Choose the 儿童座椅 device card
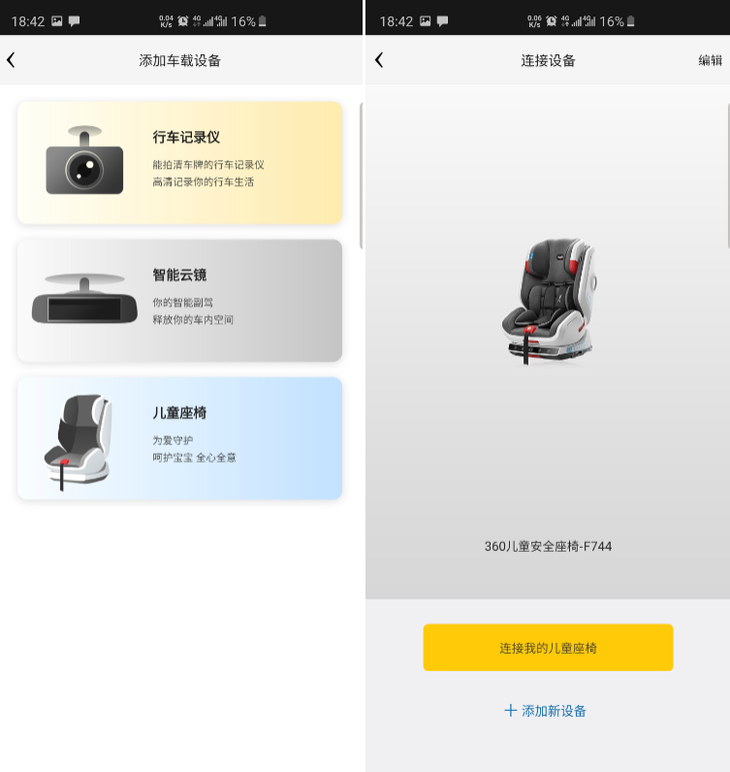 click(180, 438)
